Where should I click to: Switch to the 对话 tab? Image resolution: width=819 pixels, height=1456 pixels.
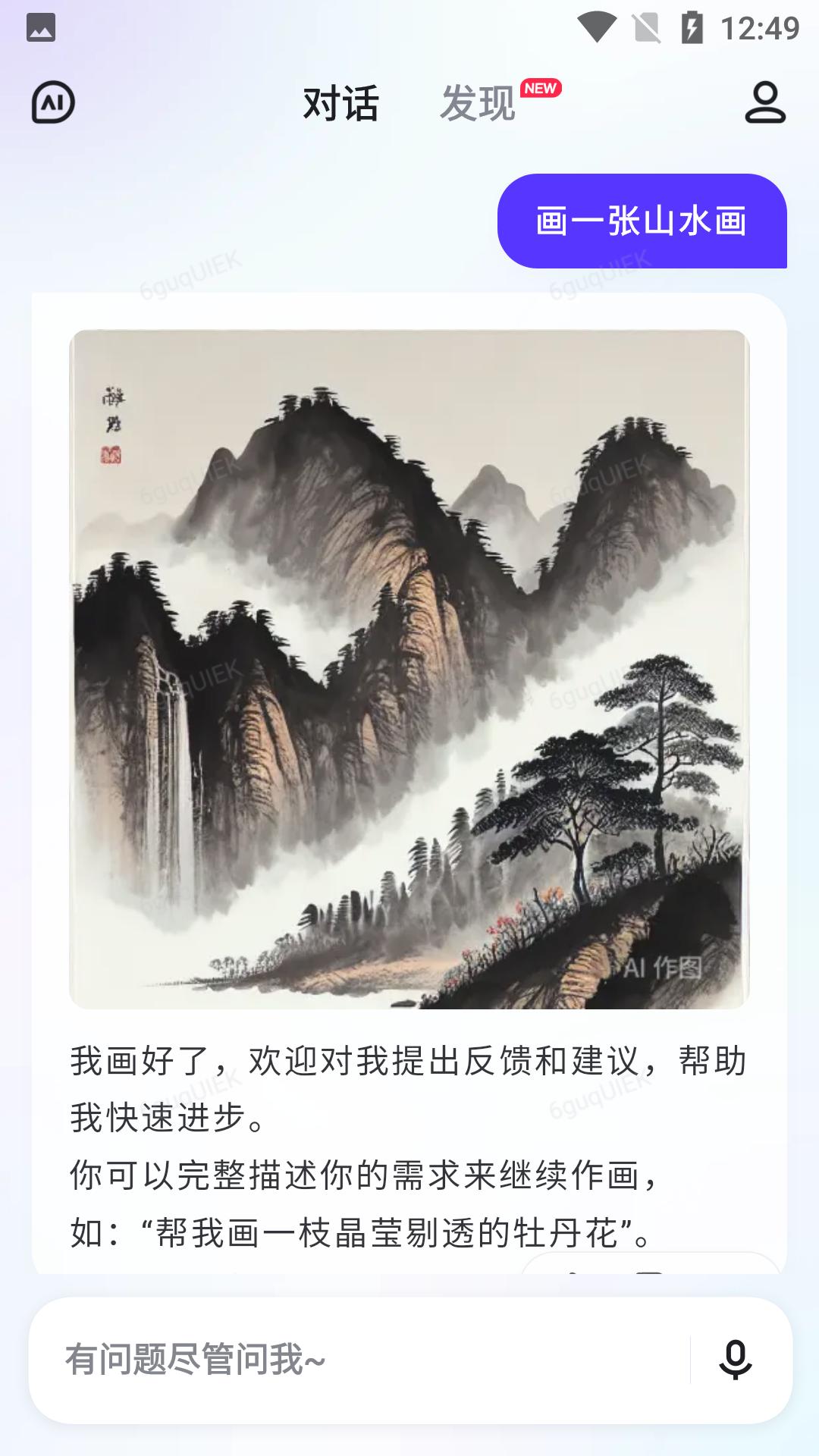point(340,103)
